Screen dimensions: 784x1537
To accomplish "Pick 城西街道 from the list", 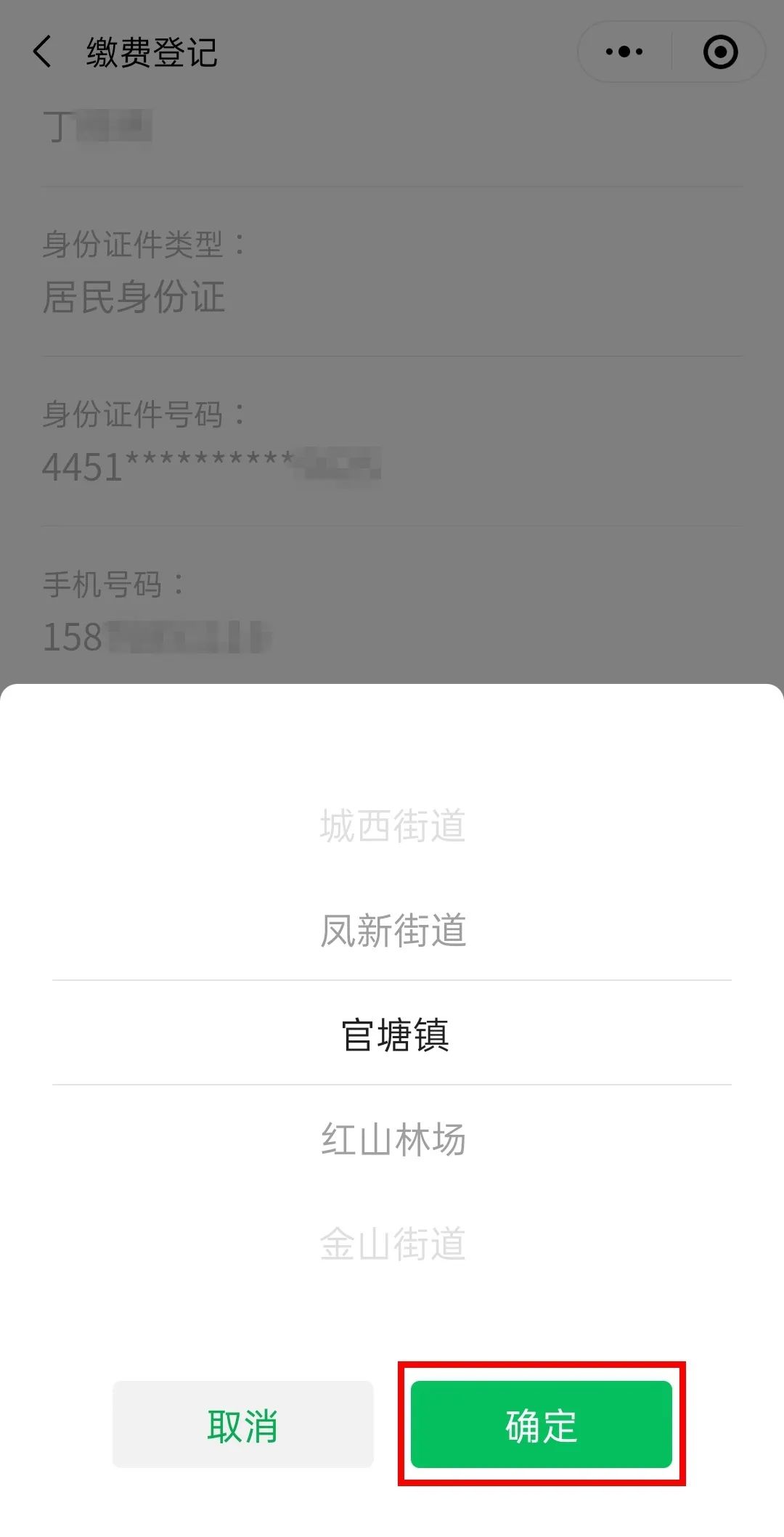I will [392, 825].
